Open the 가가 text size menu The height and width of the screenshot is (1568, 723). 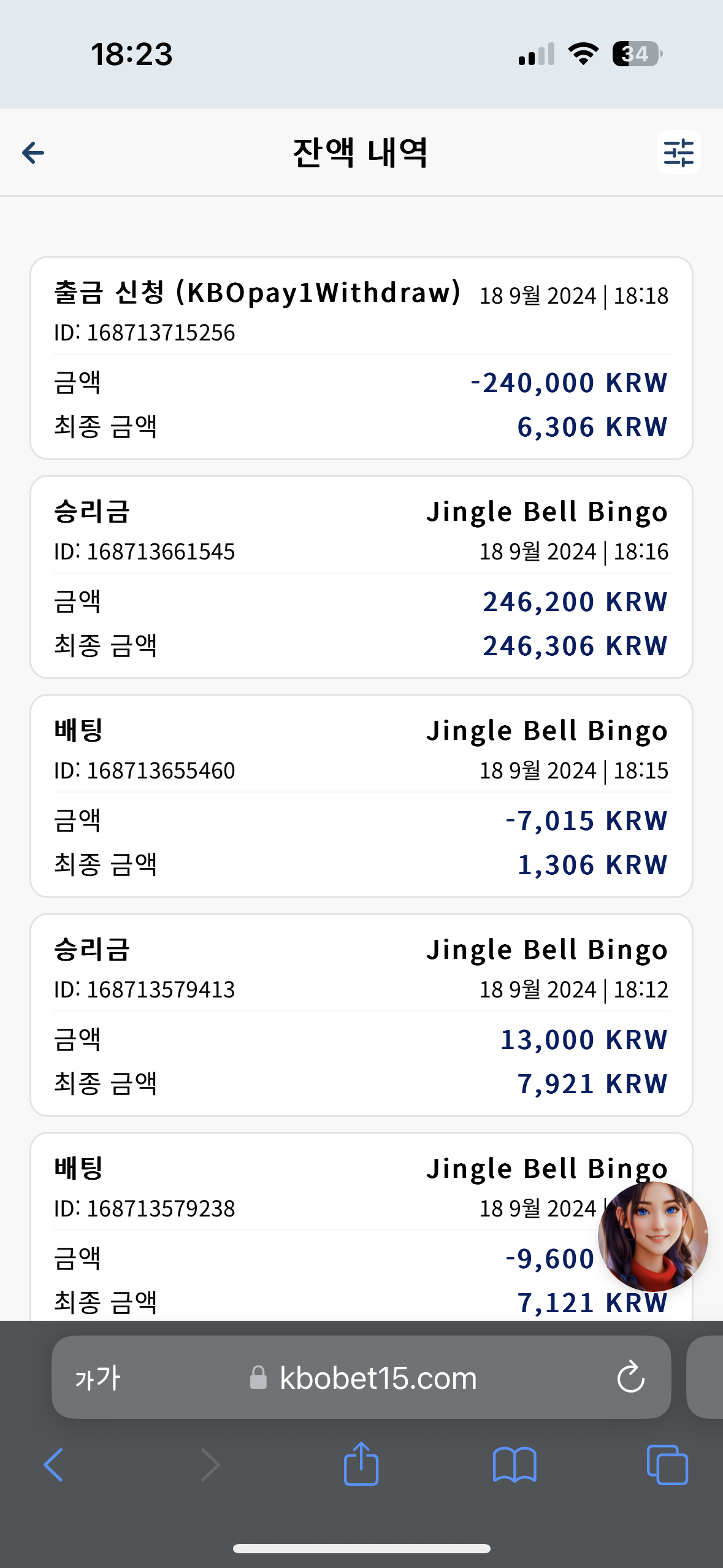[98, 1378]
